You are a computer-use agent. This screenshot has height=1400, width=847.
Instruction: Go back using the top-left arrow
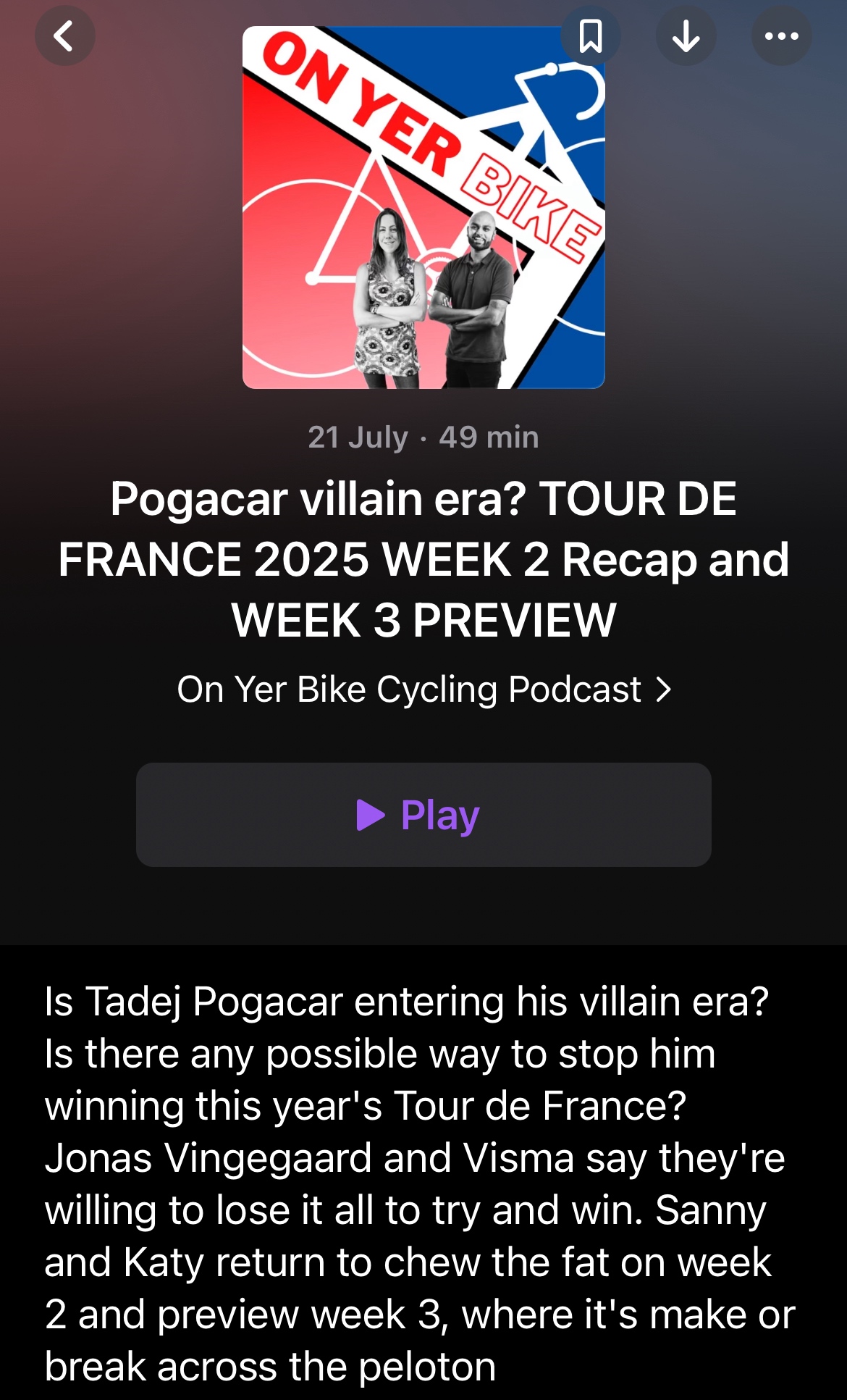64,36
